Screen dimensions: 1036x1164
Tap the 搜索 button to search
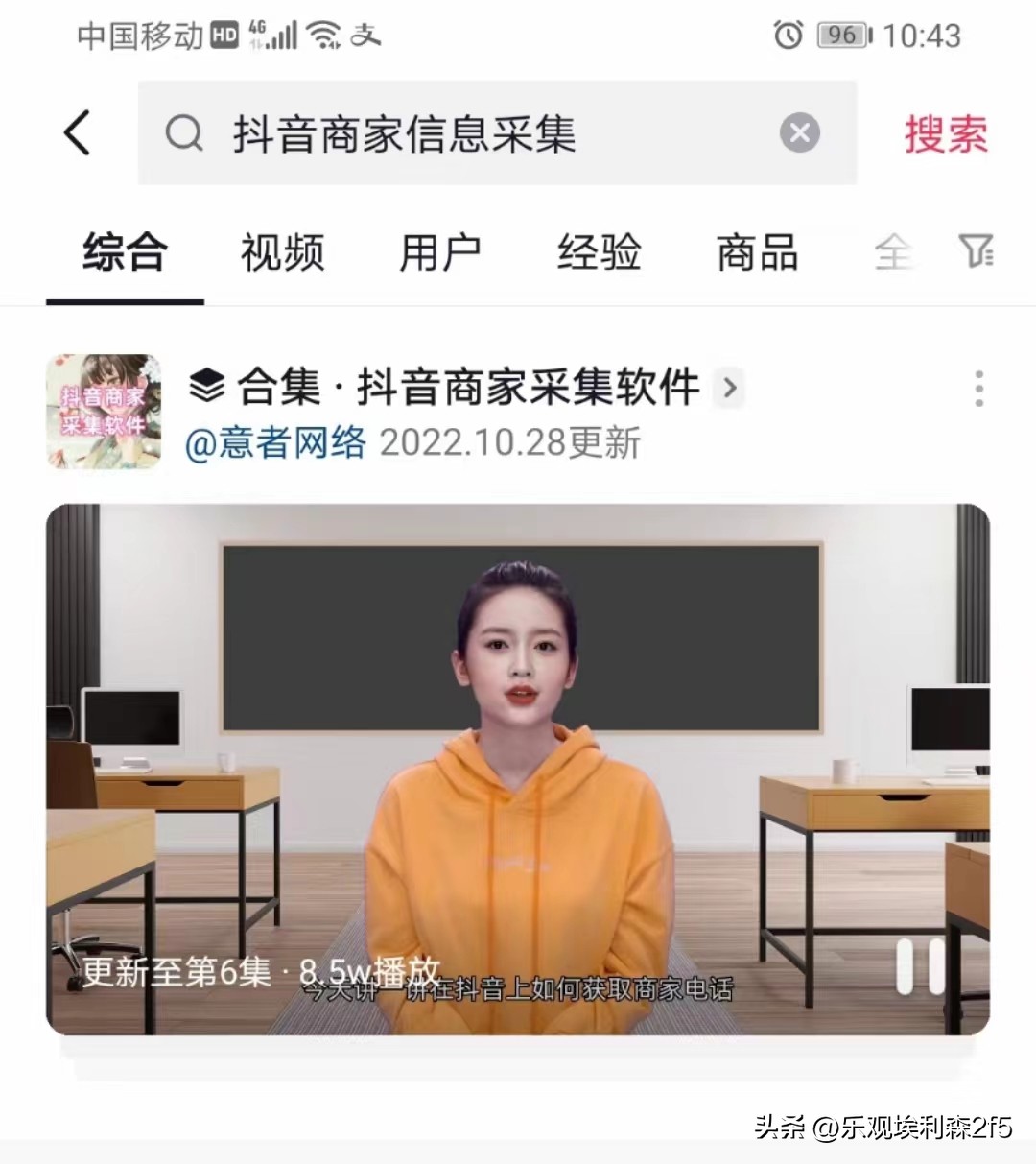click(945, 133)
